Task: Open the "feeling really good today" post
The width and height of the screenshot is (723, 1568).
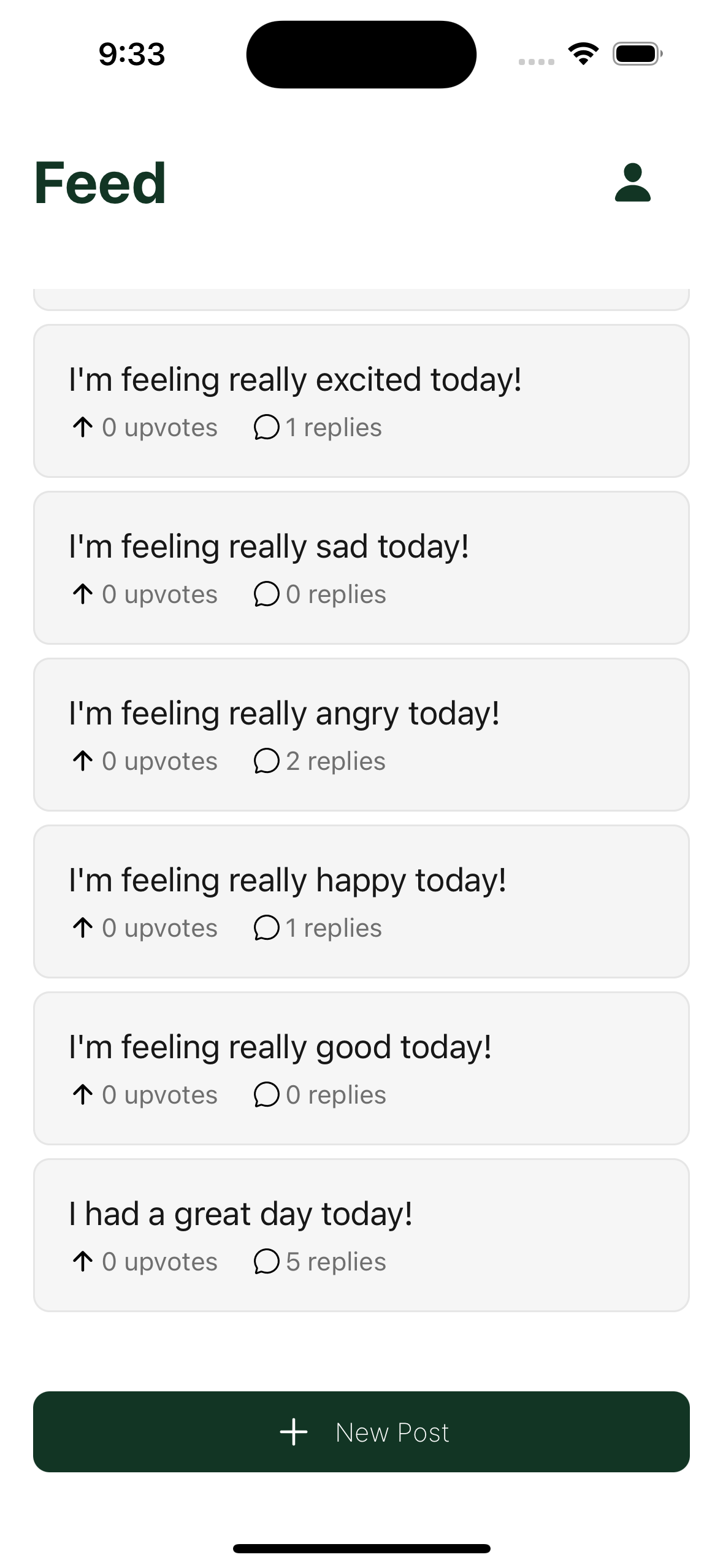Action: 280,1047
